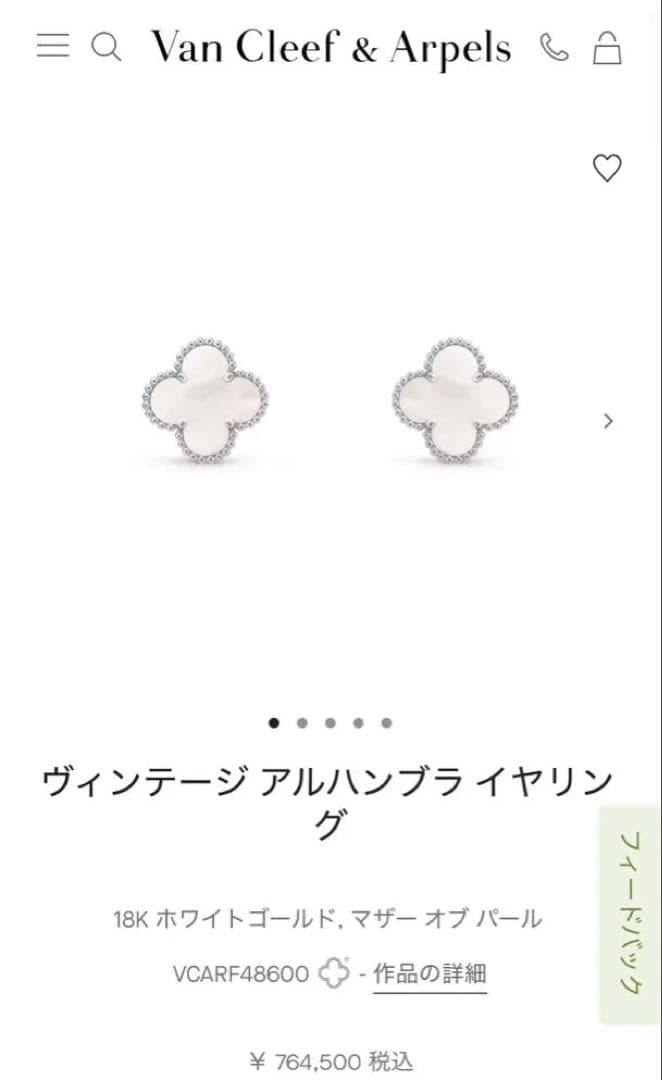This screenshot has width=662, height=1080.
Task: Go to Van Cleef & Arpels home
Action: coord(330,47)
